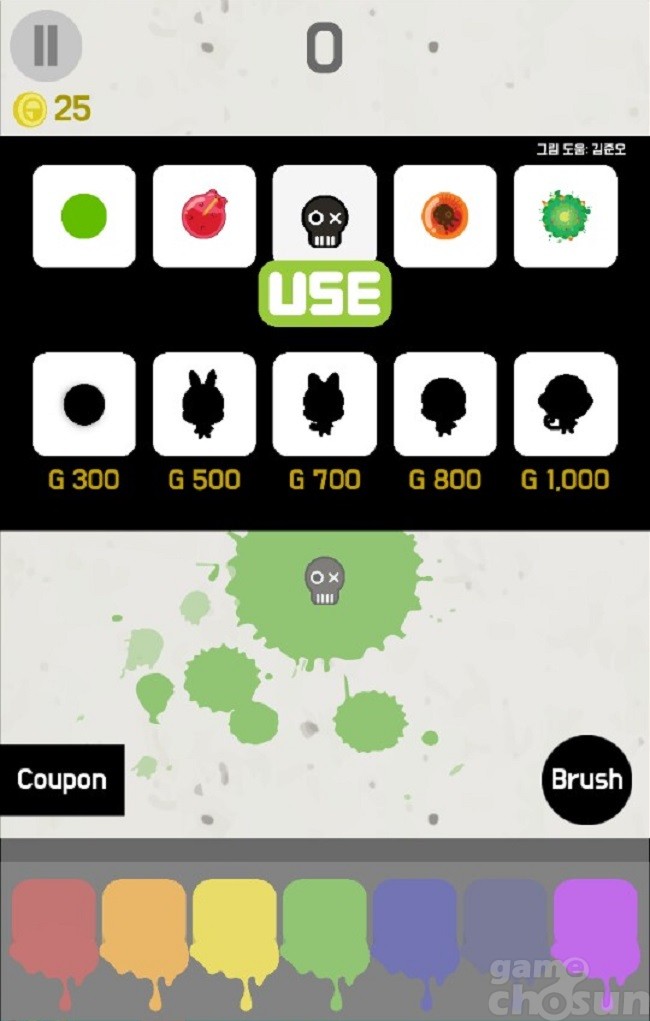
Task: Unlock the G 800 character brush
Action: [444, 404]
